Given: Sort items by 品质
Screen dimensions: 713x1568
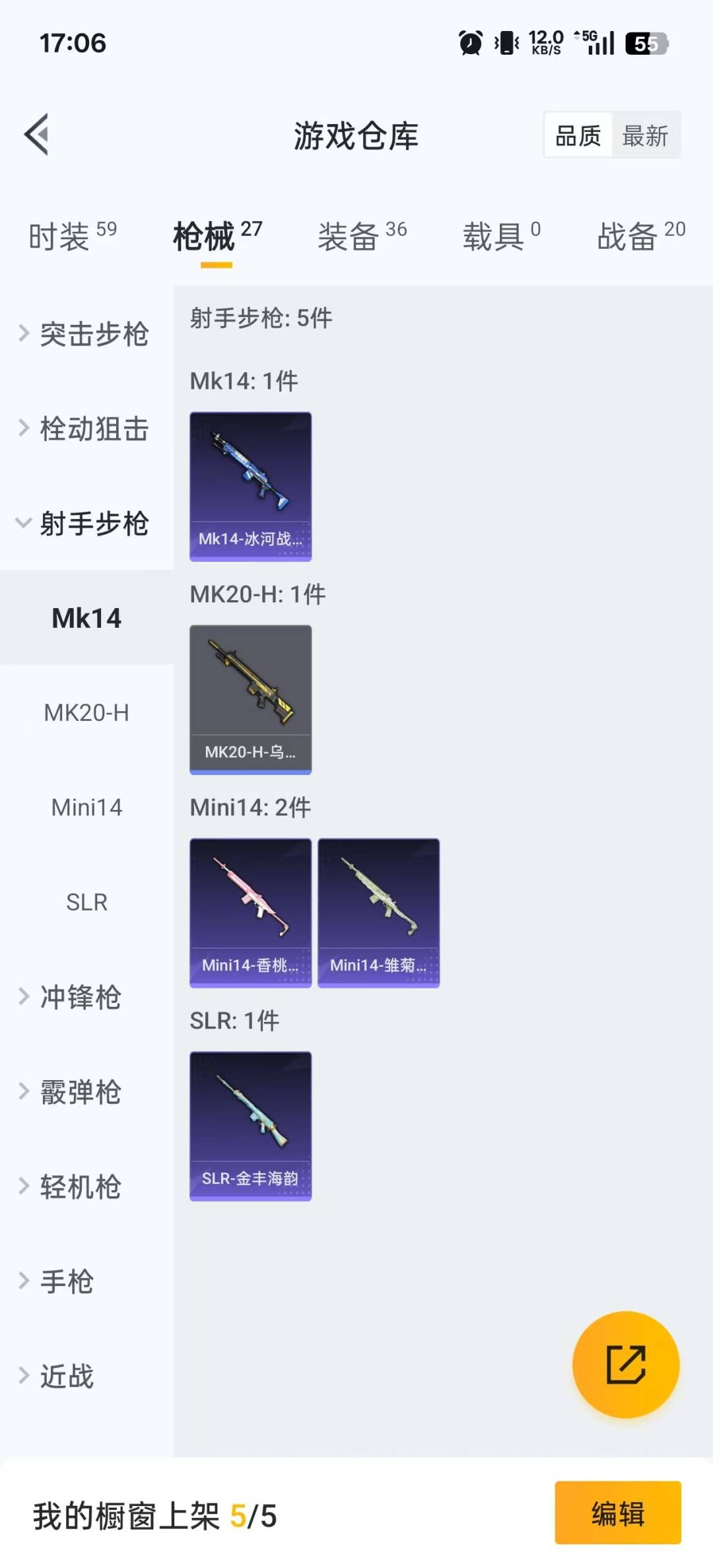Looking at the screenshot, I should (x=578, y=136).
